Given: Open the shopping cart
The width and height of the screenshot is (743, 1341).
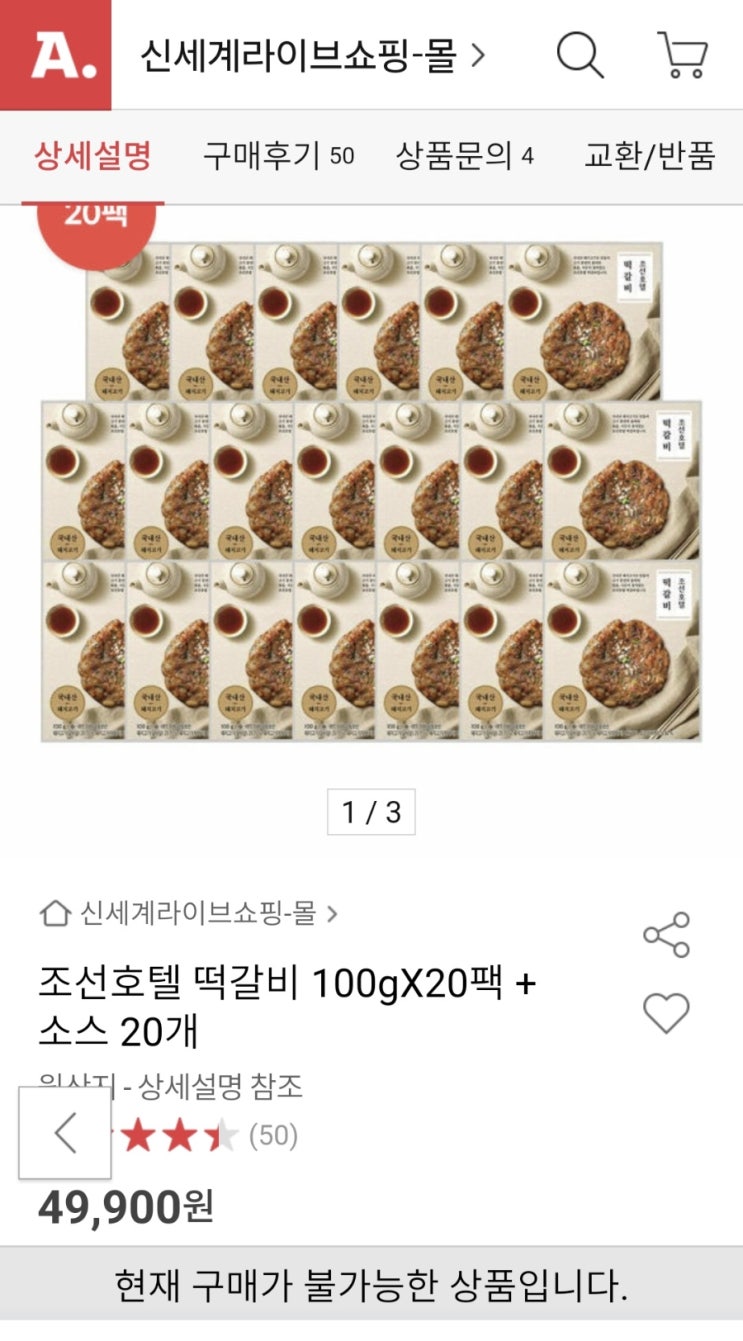Looking at the screenshot, I should pyautogui.click(x=682, y=54).
